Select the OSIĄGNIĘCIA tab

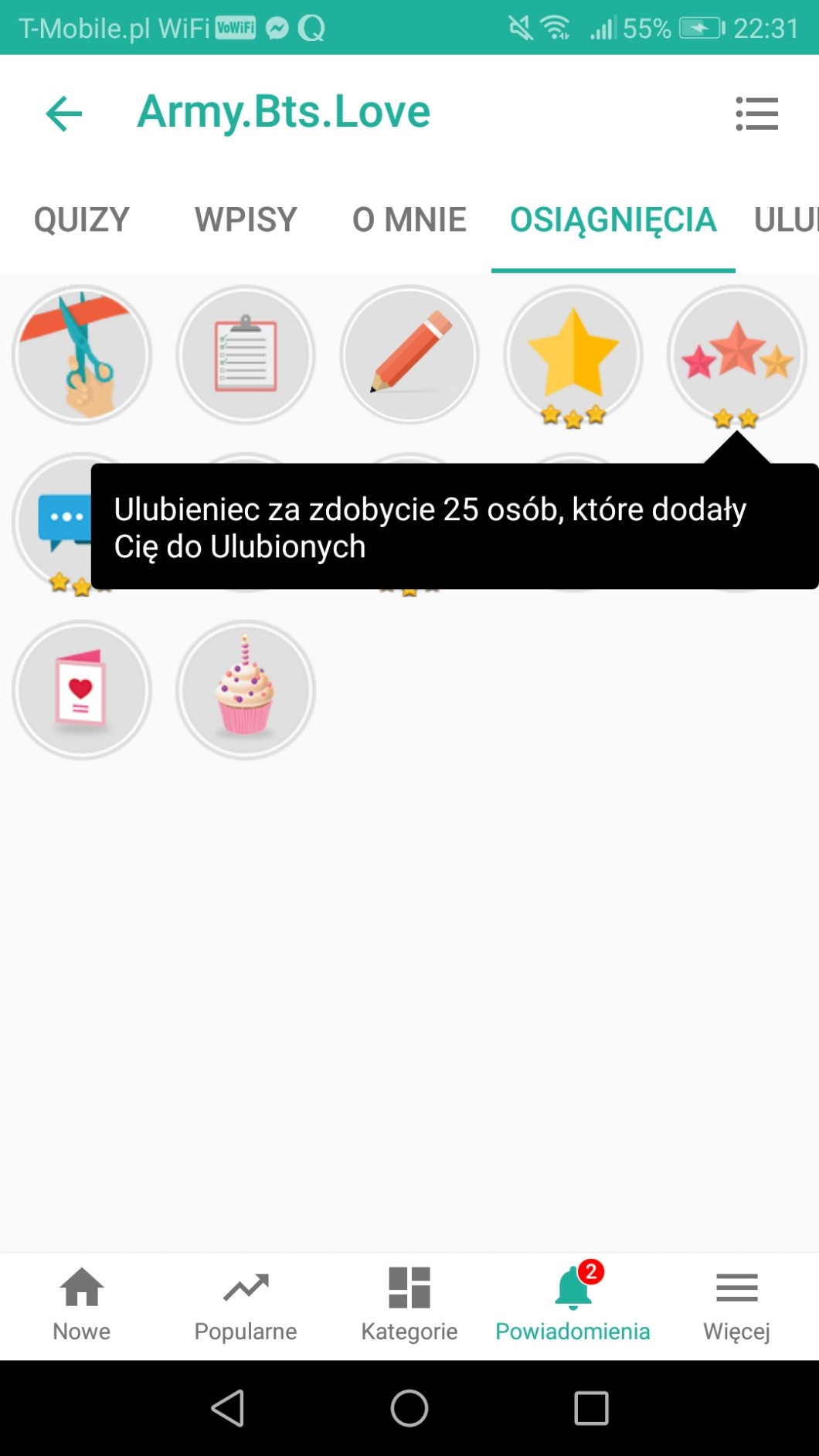pos(613,220)
